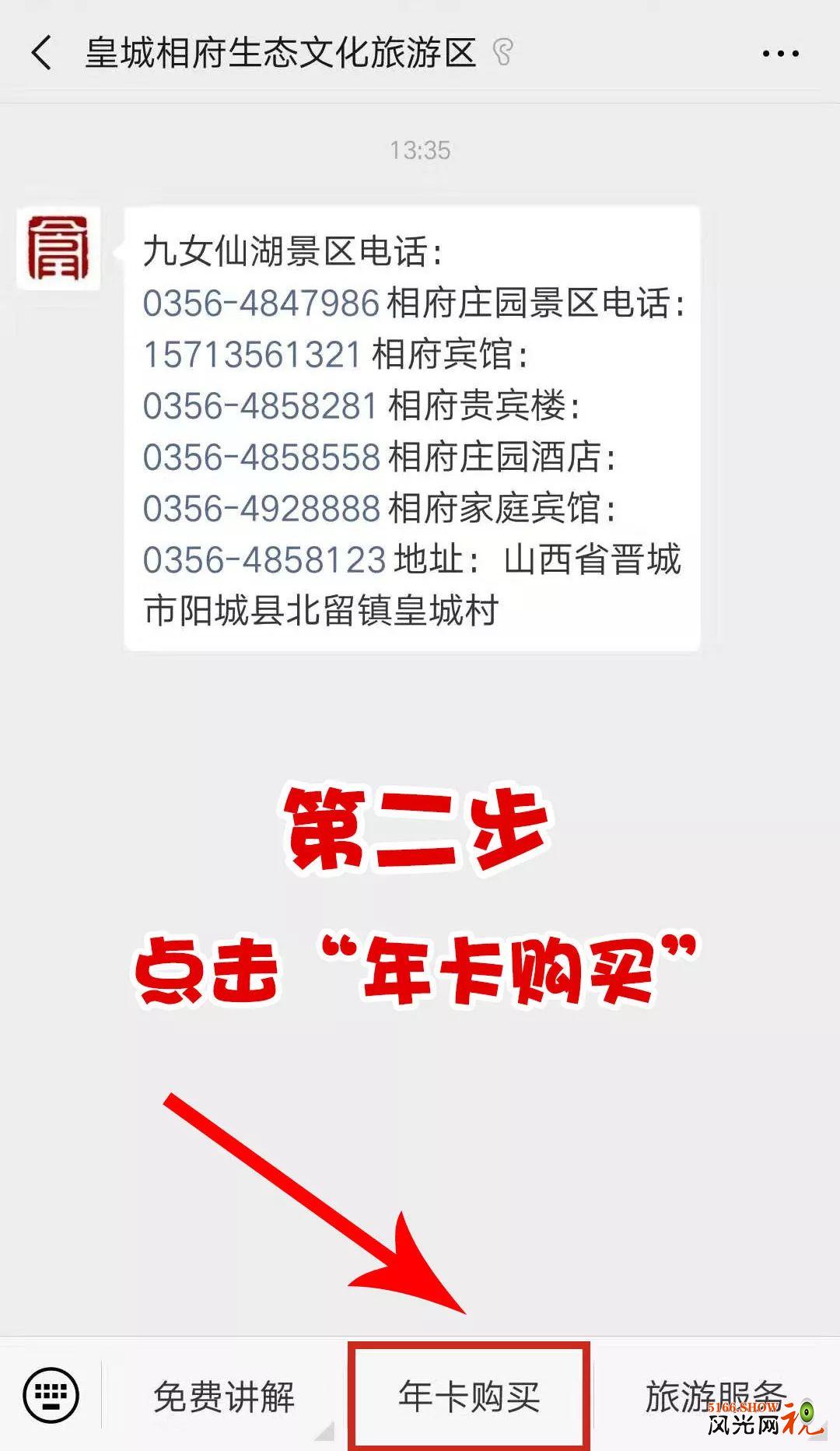Tap the number 0356-4858123

pos(264,559)
